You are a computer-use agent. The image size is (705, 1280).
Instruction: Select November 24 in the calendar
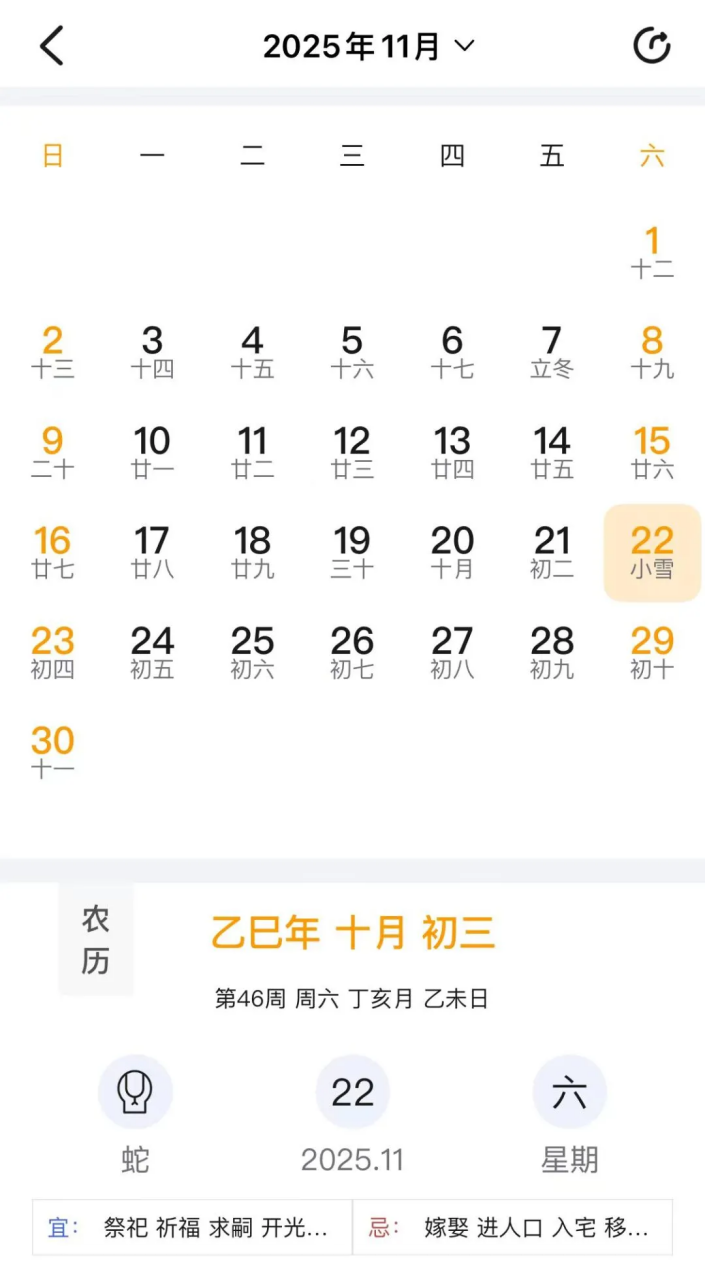pyautogui.click(x=152, y=652)
